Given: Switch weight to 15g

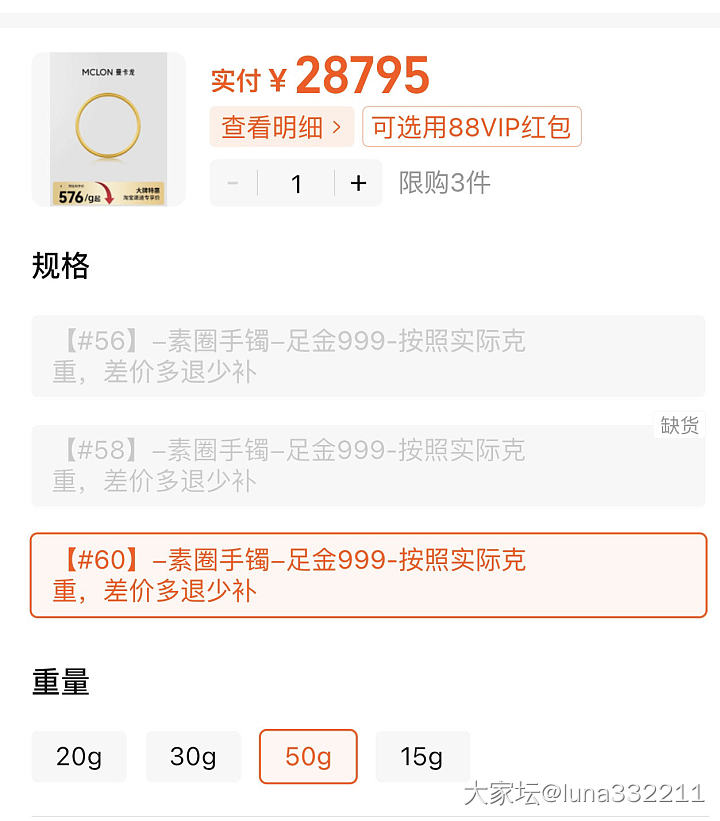Looking at the screenshot, I should (422, 756).
